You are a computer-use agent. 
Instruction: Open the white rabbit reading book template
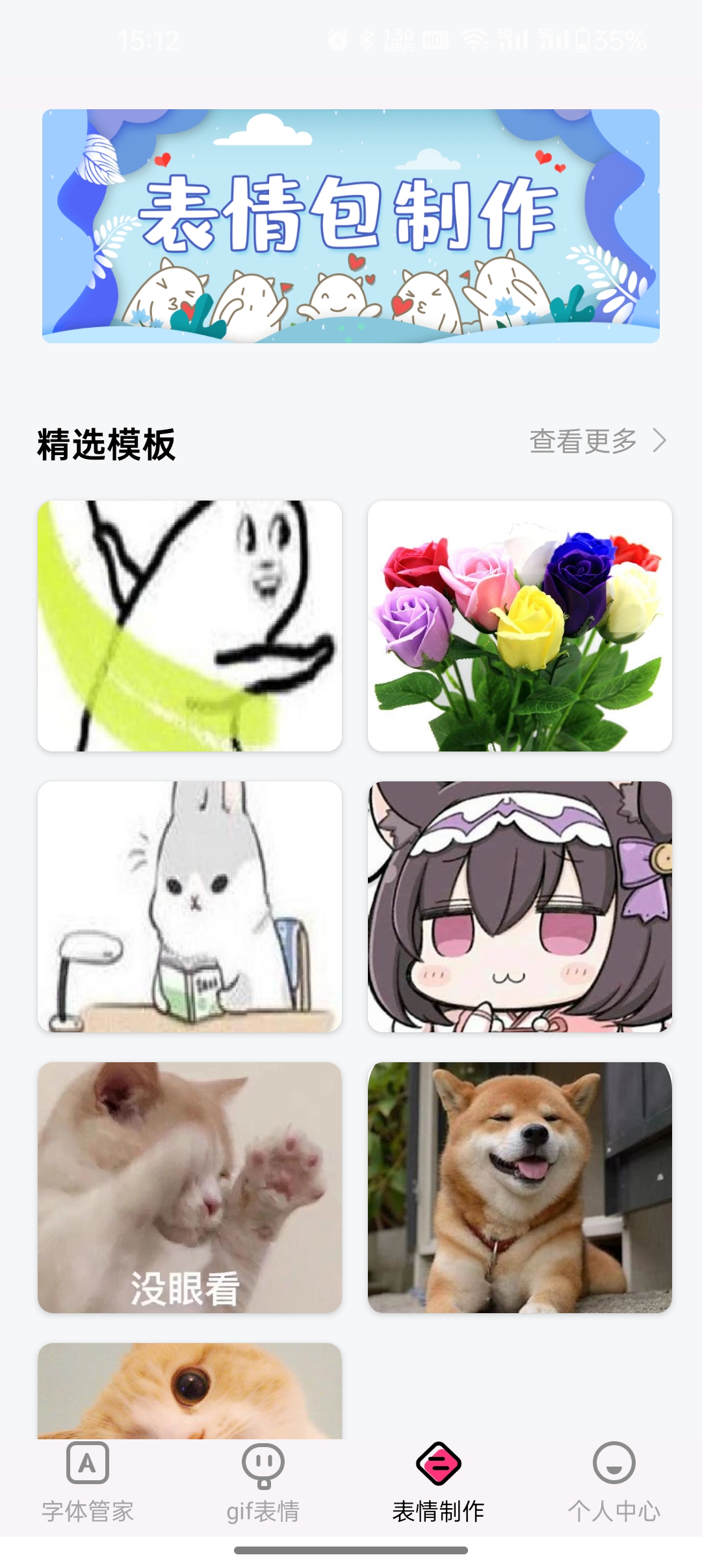(189, 906)
